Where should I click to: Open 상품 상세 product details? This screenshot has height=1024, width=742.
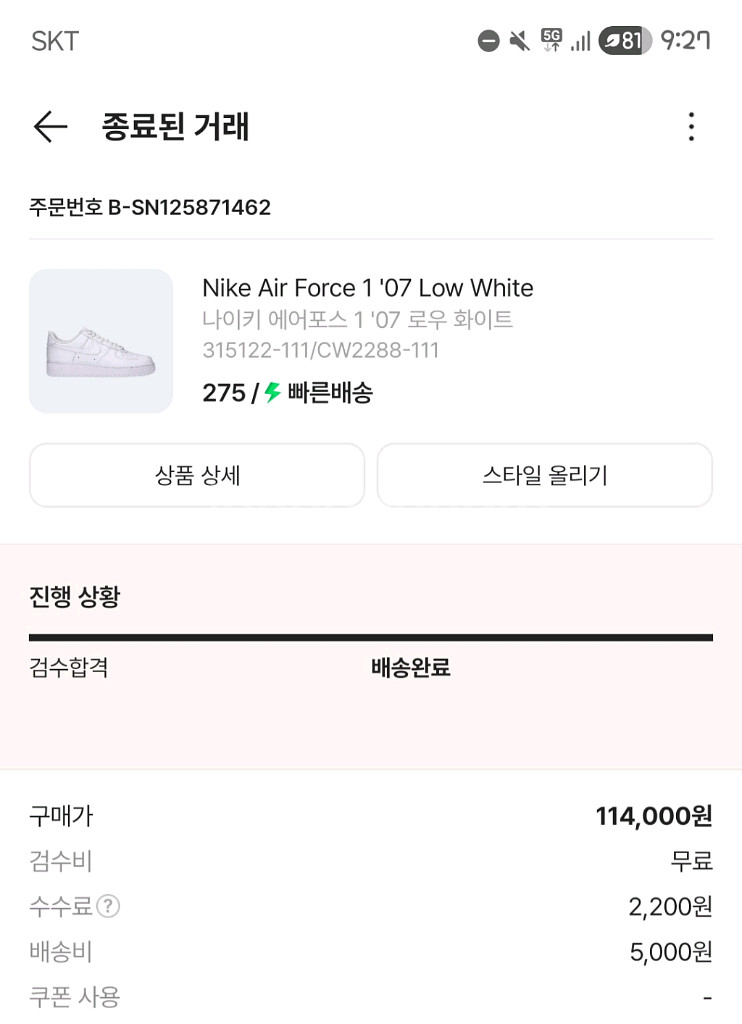pos(196,475)
